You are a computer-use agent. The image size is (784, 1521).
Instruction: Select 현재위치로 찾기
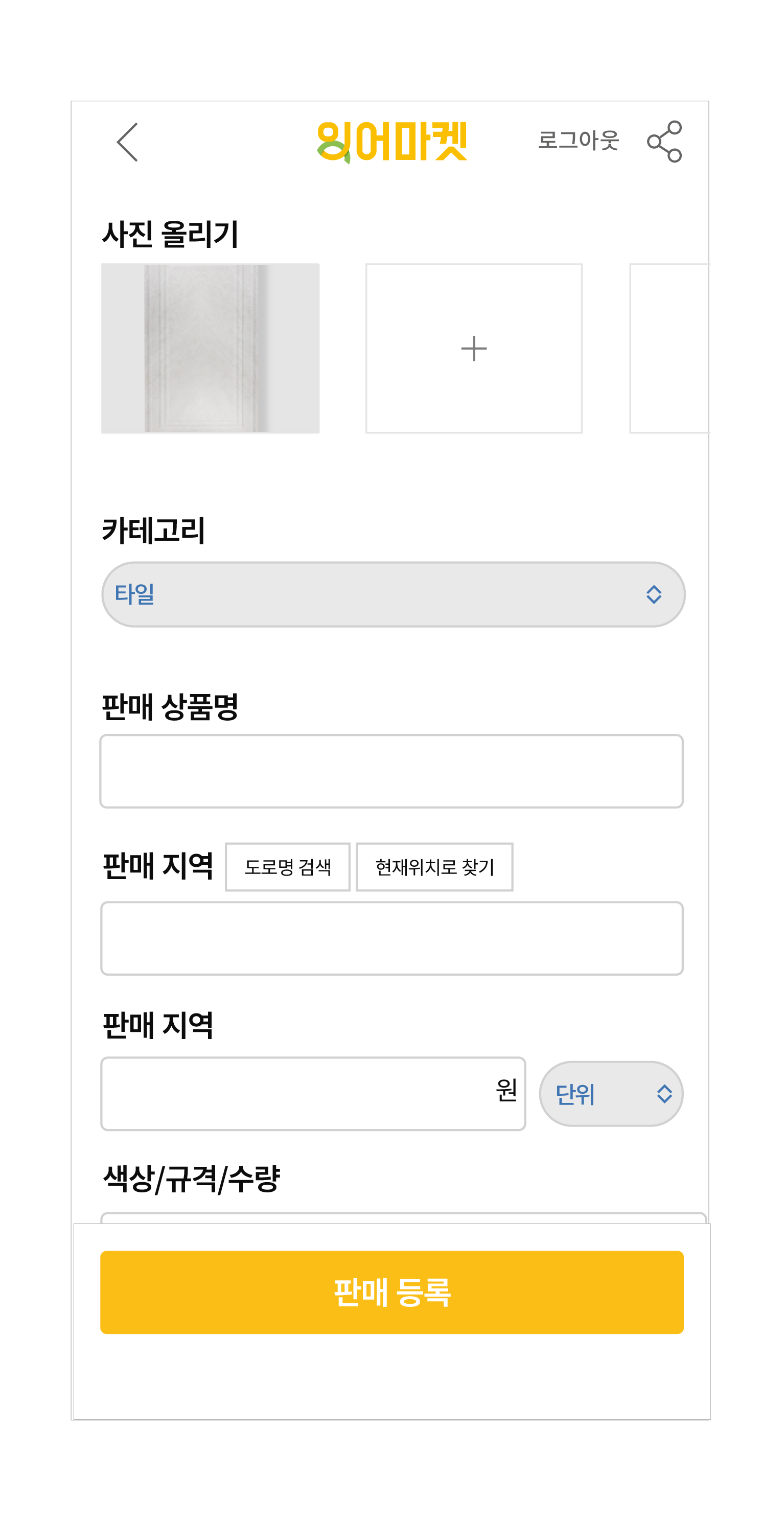434,867
